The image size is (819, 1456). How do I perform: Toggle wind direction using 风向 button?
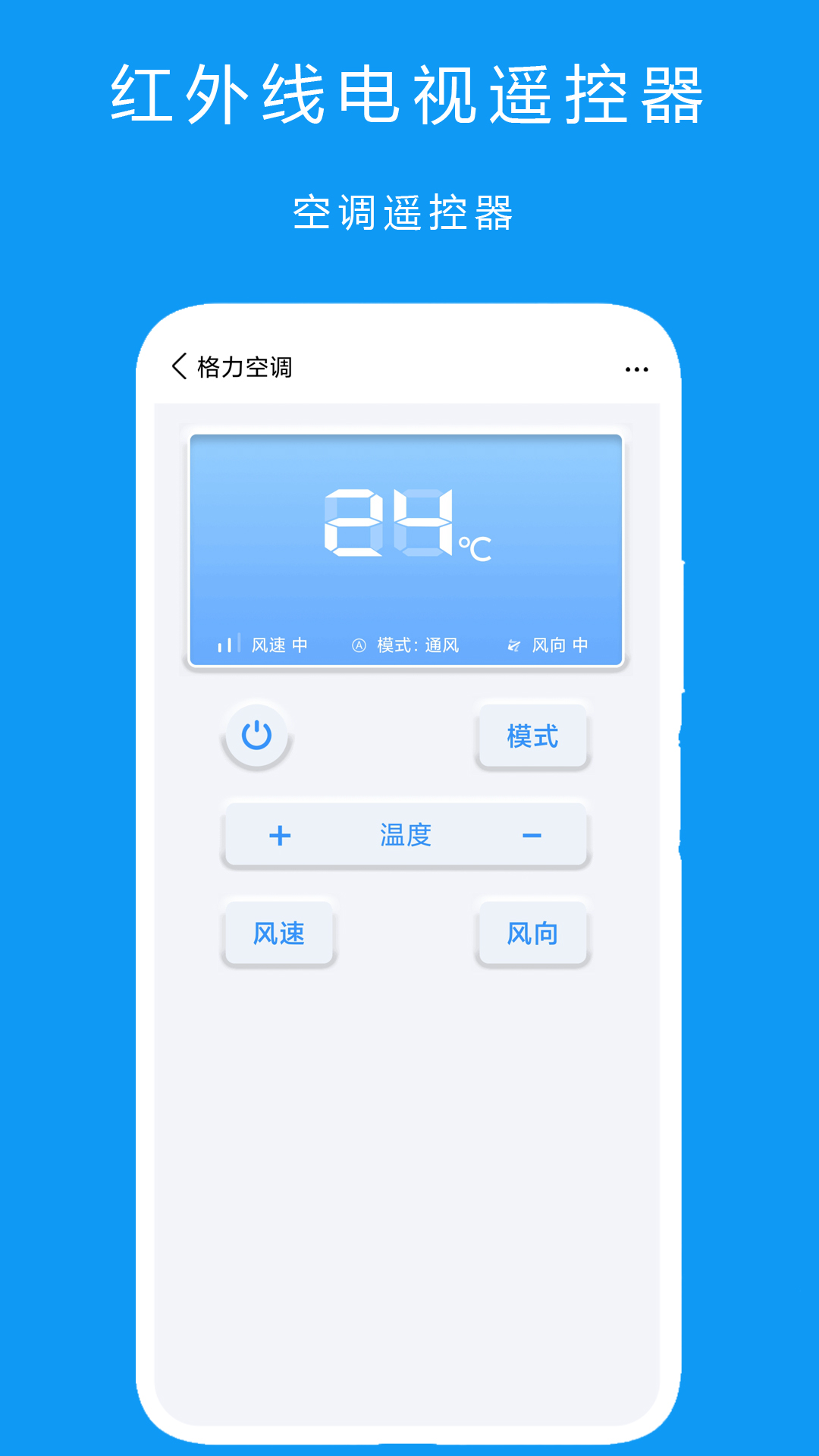tap(532, 934)
